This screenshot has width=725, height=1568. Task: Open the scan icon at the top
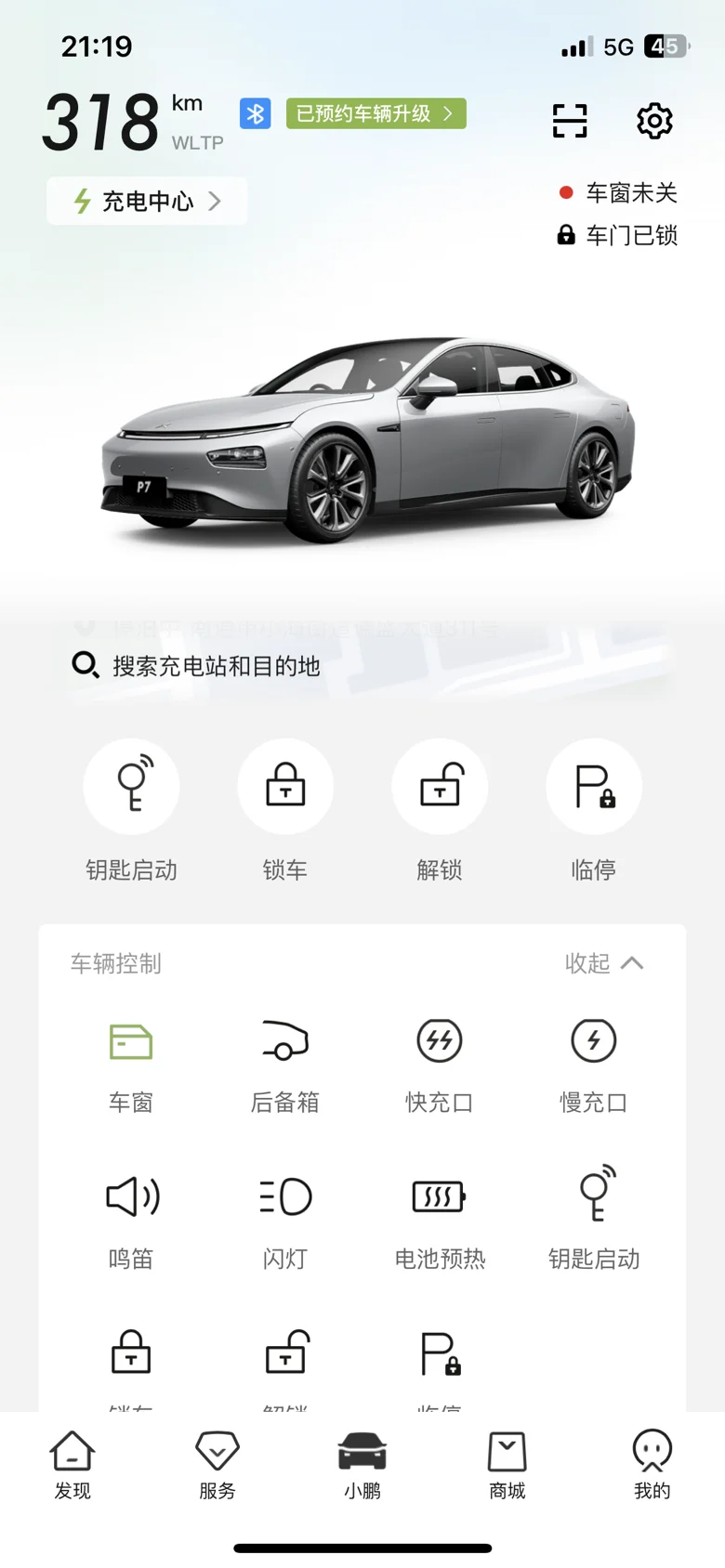tap(570, 121)
